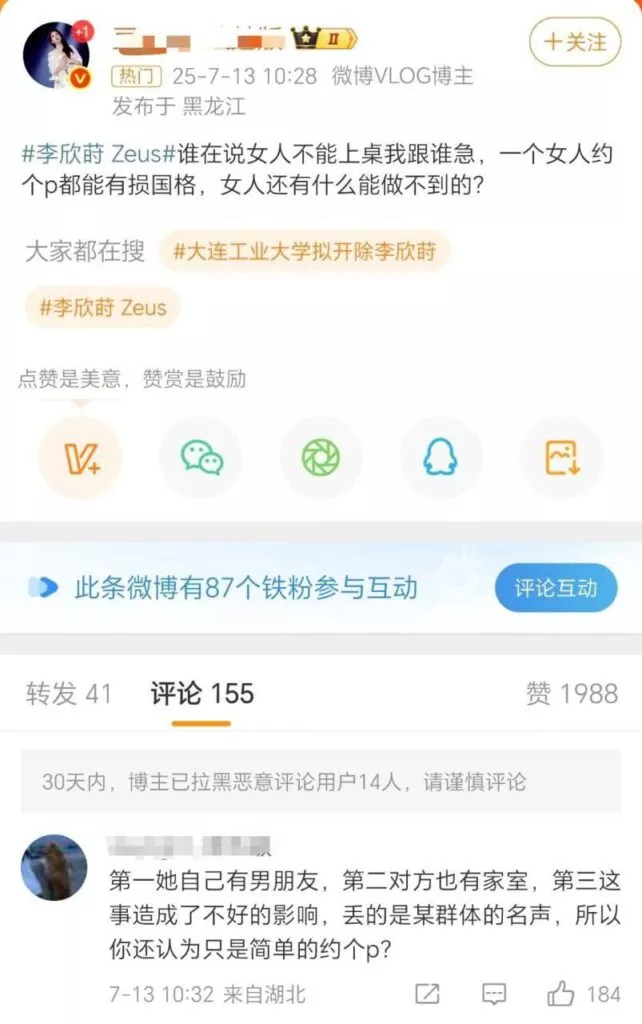
Task: Share the post to QQ
Action: coord(441,457)
